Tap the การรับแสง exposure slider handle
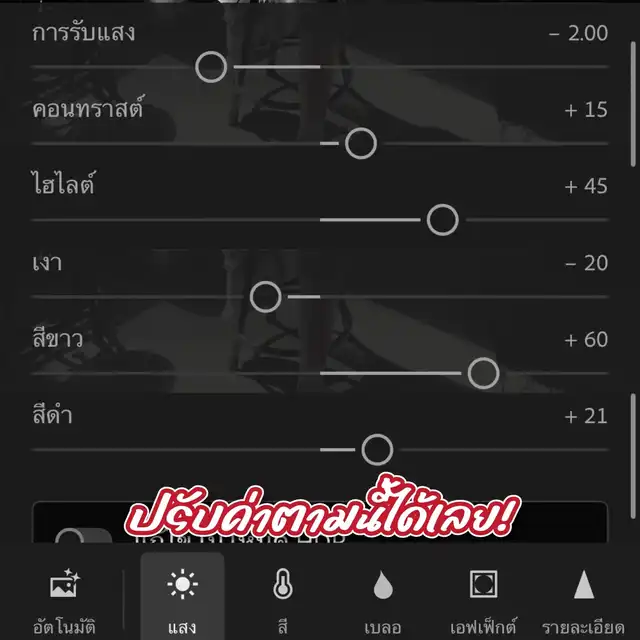The height and width of the screenshot is (640, 640). coord(211,67)
